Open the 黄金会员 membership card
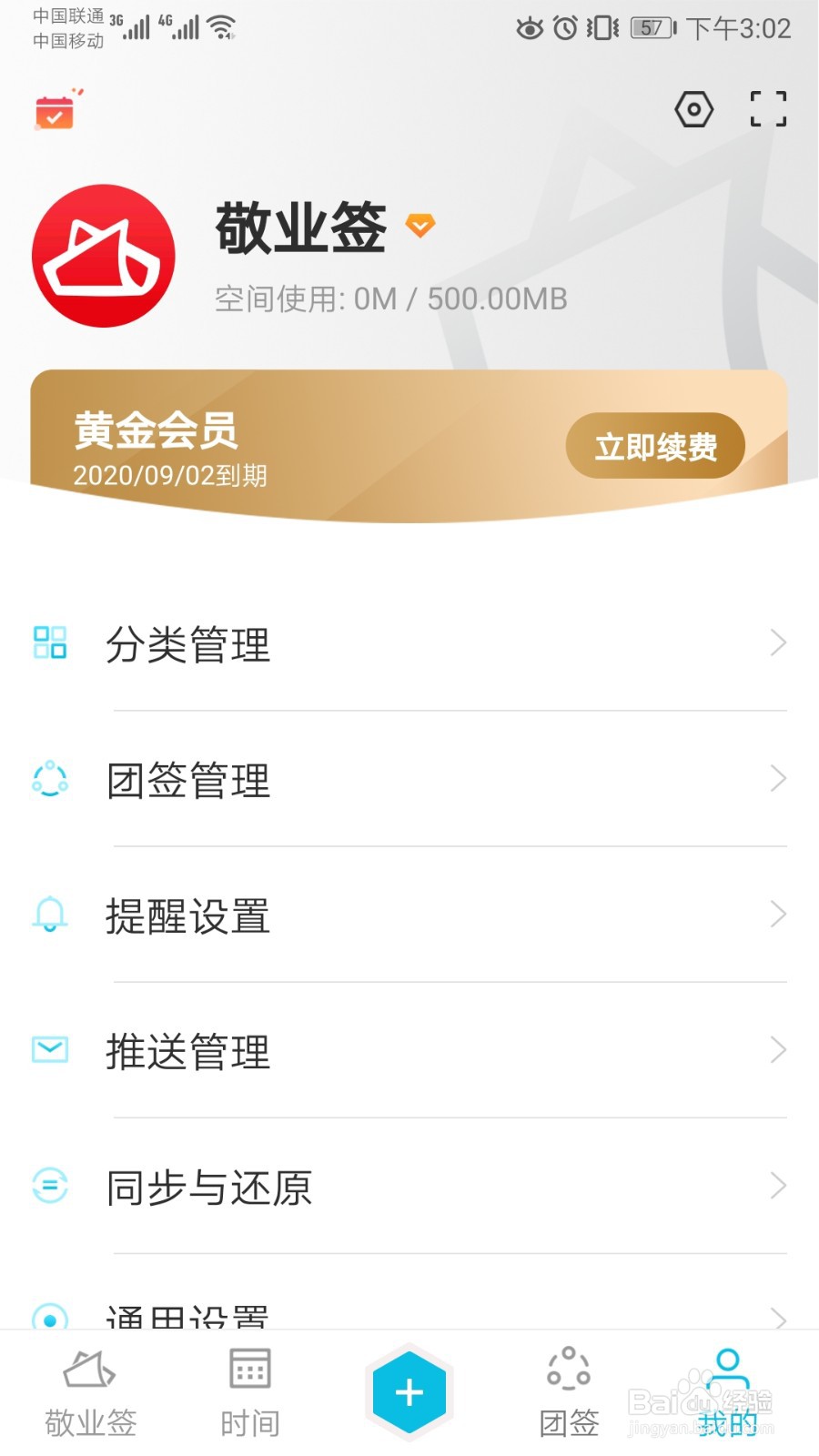Viewport: 819px width, 1456px height. point(409,446)
